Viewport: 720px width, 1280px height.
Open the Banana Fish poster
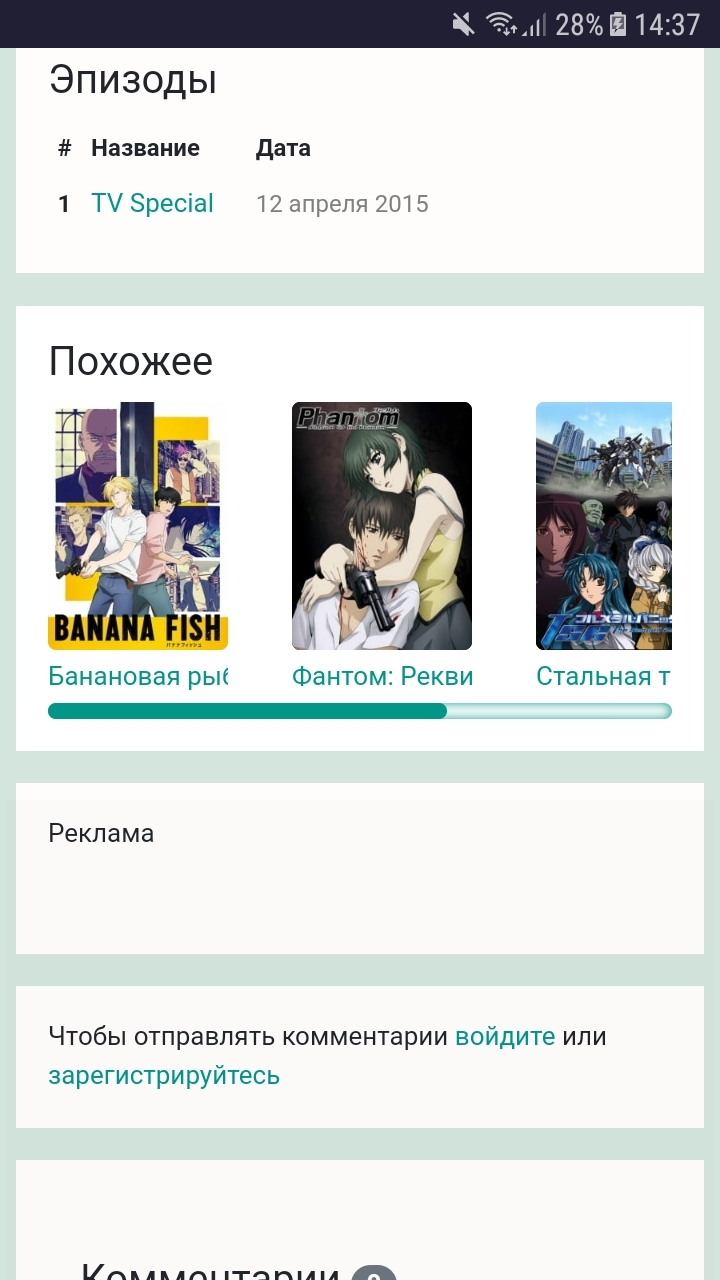click(x=138, y=525)
